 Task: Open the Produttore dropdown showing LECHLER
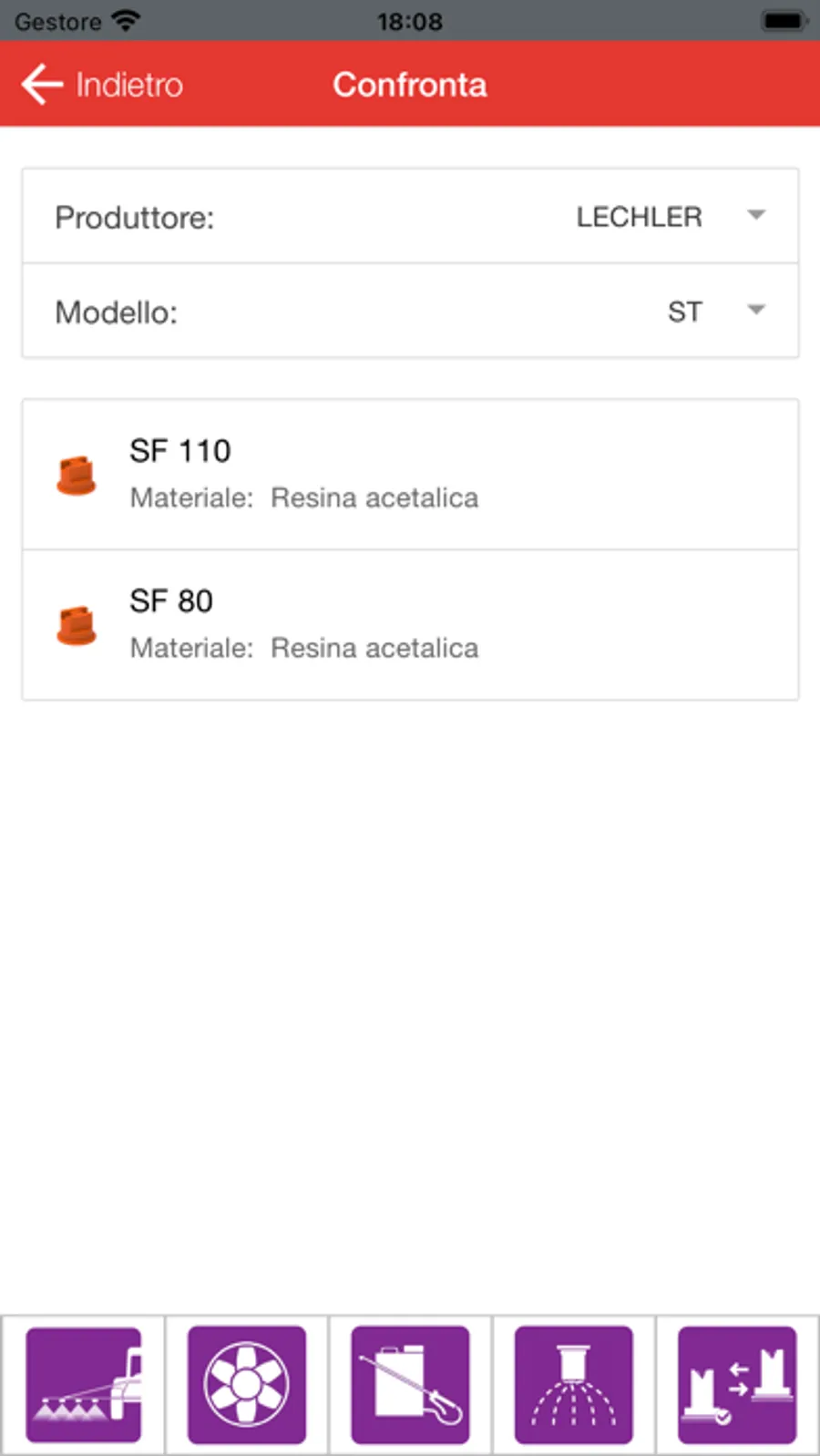[670, 217]
